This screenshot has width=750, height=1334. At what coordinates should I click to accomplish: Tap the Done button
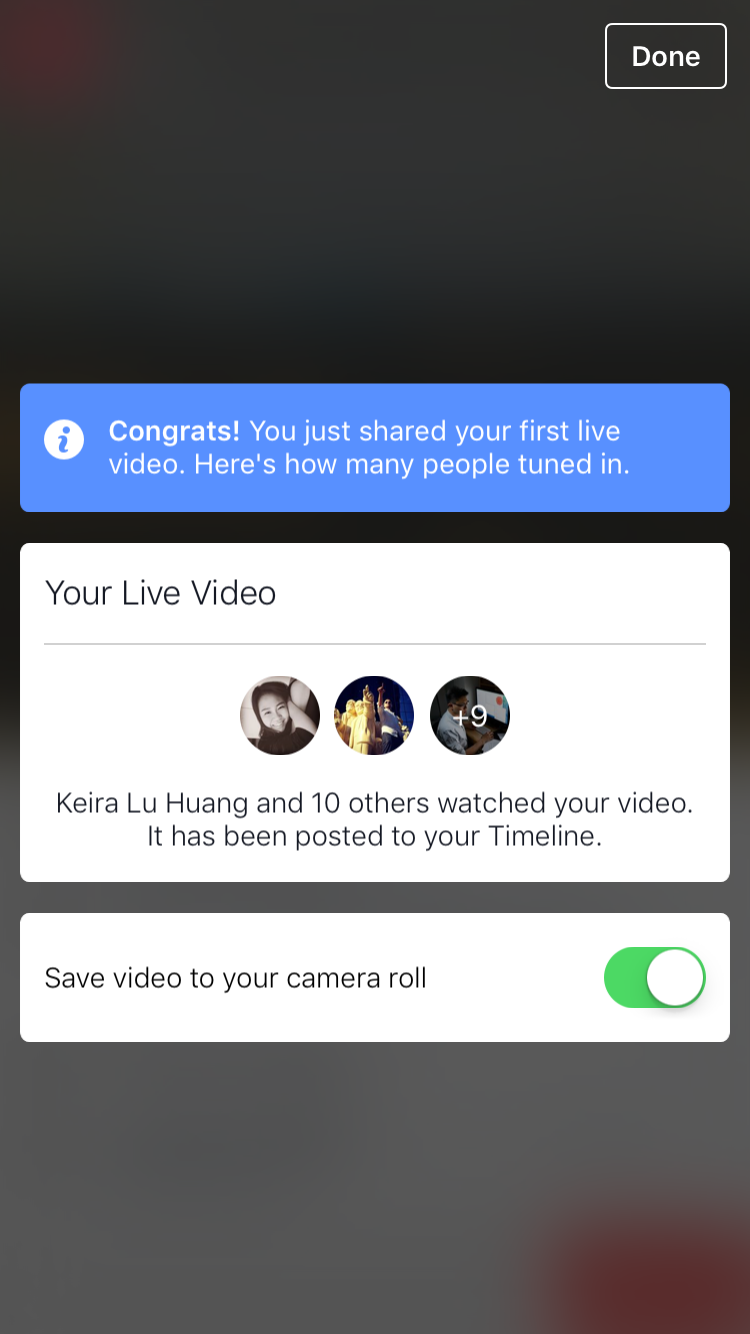[665, 56]
